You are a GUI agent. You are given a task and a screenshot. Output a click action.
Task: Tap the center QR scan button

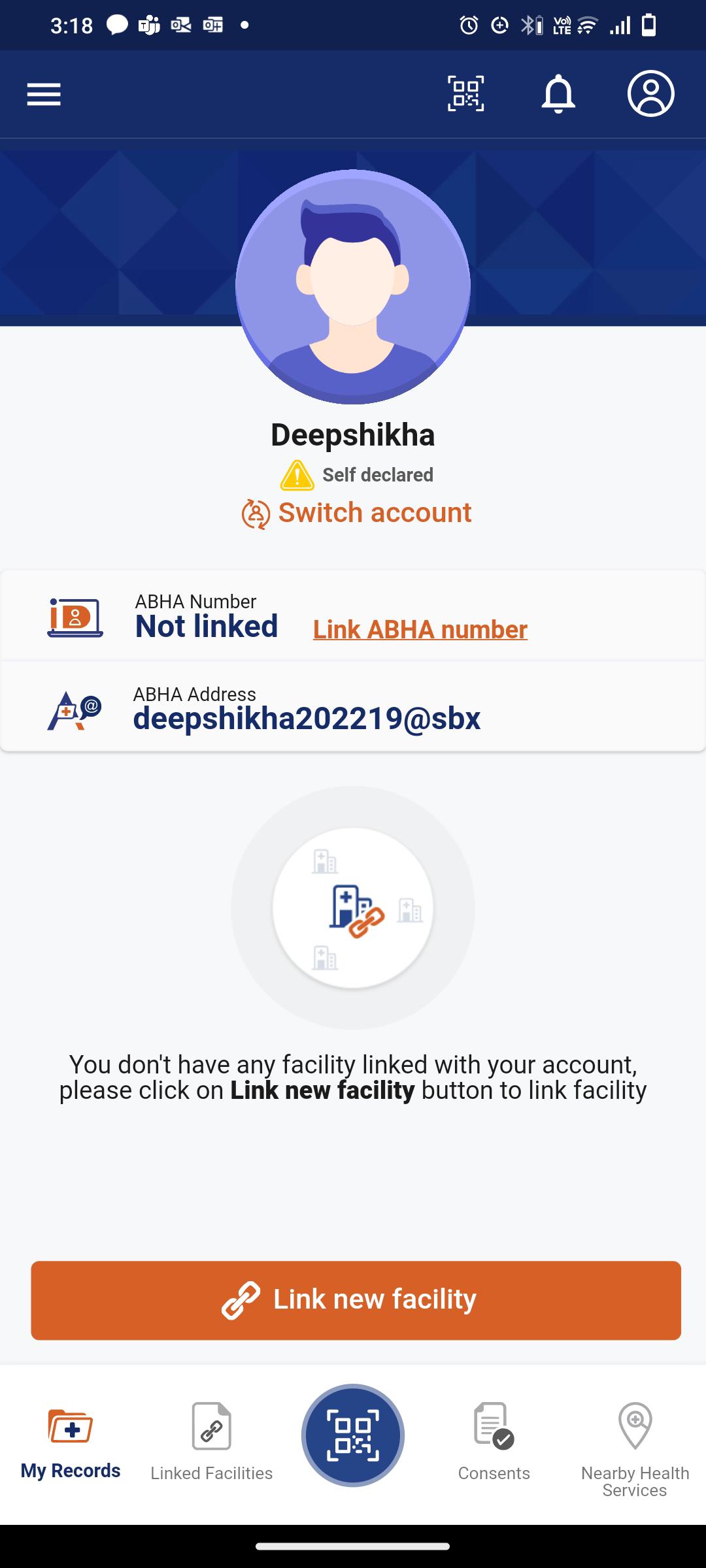353,1435
